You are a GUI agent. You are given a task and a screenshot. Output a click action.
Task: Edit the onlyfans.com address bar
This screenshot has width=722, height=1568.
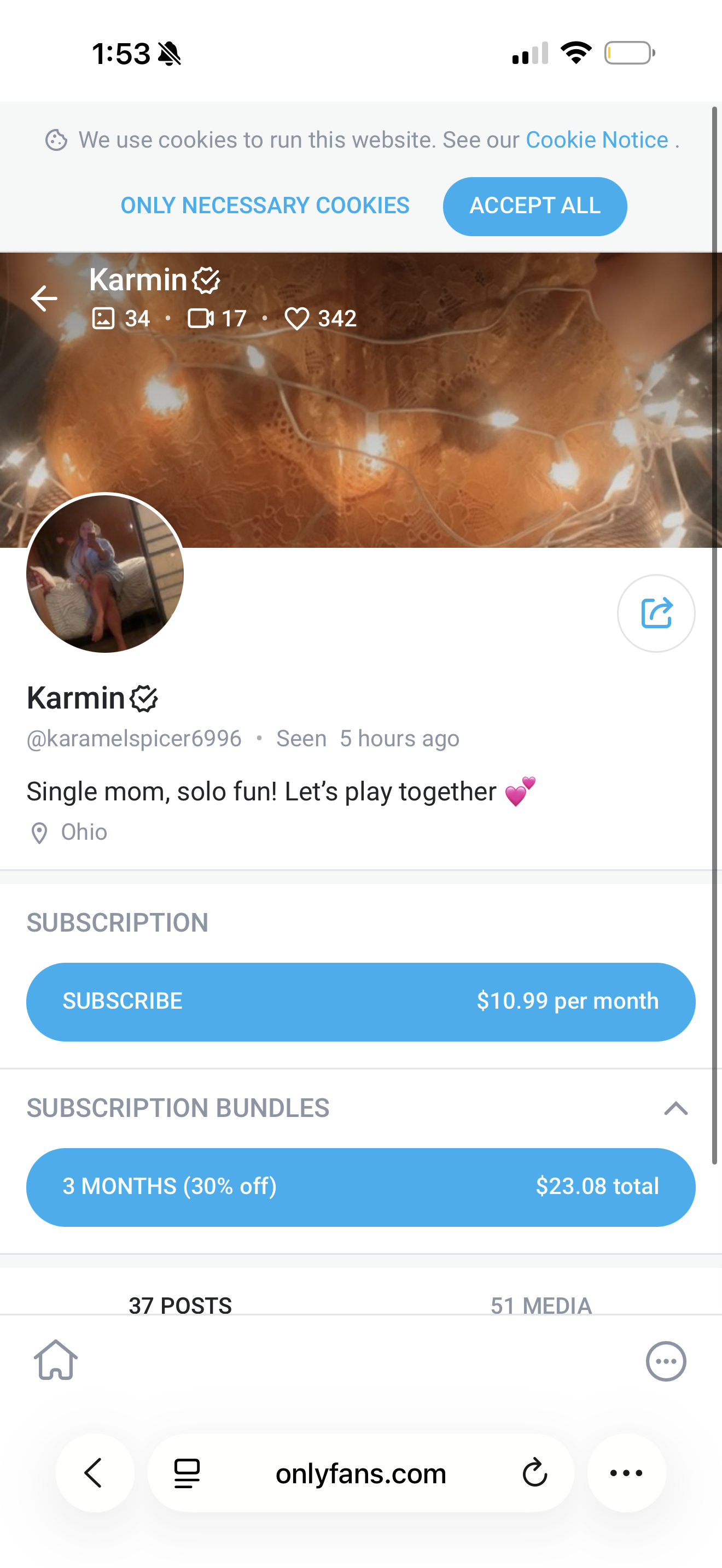tap(360, 1472)
